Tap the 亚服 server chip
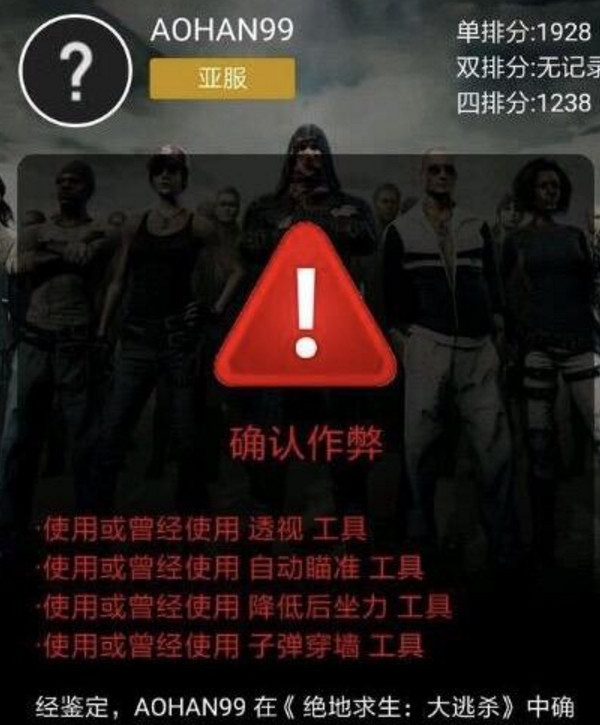This screenshot has width=600, height=725. click(x=222, y=79)
